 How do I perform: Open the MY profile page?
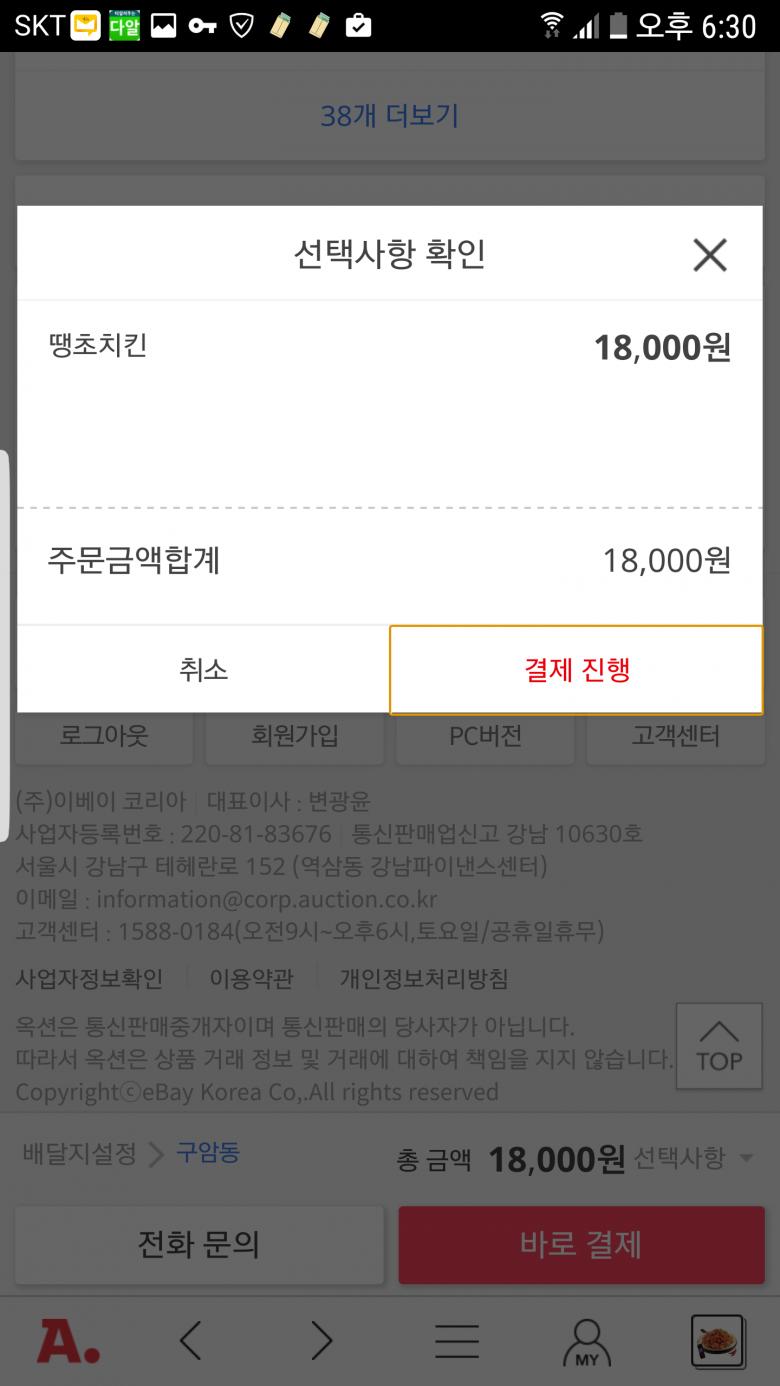coord(587,1342)
